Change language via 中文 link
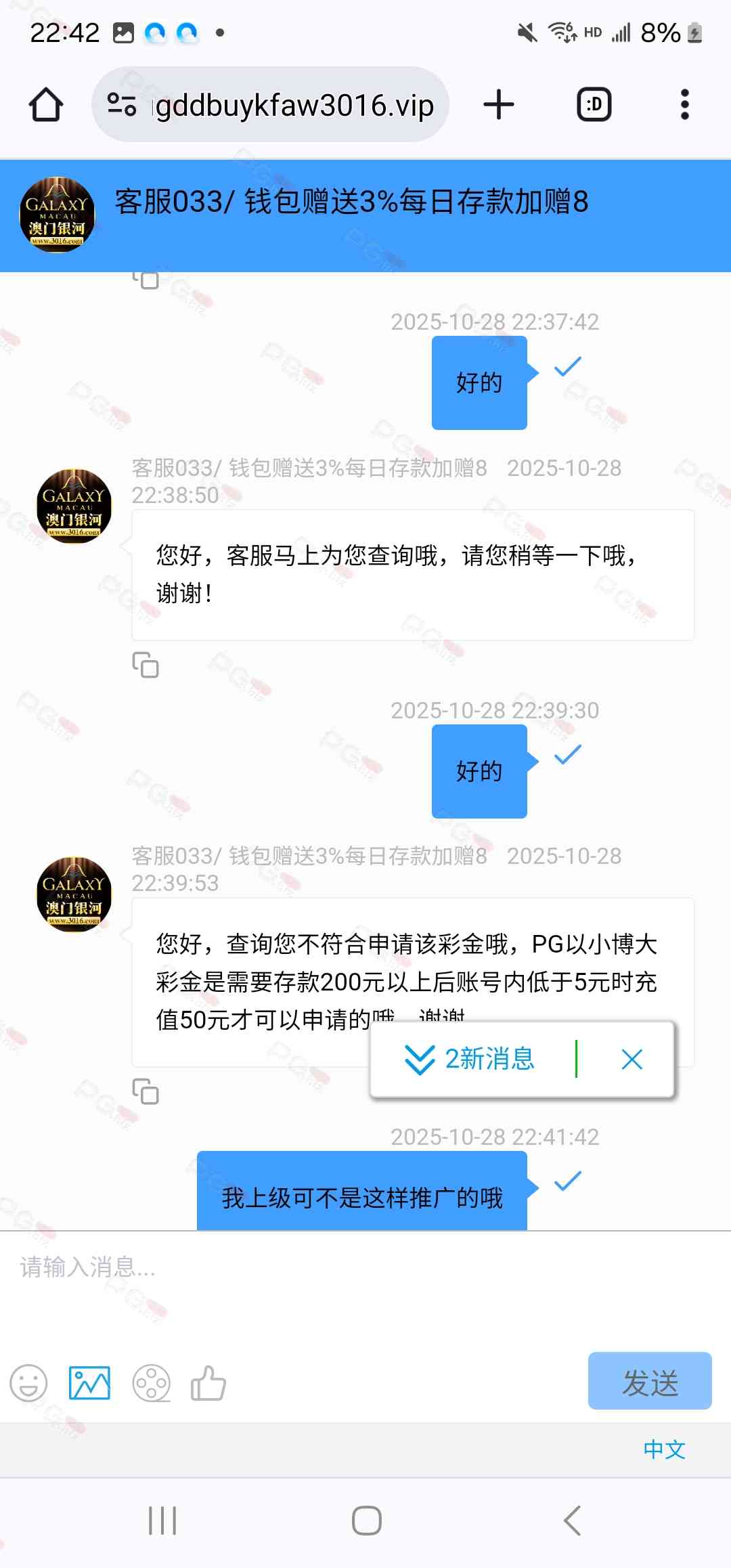Image resolution: width=731 pixels, height=1568 pixels. pos(664,1450)
